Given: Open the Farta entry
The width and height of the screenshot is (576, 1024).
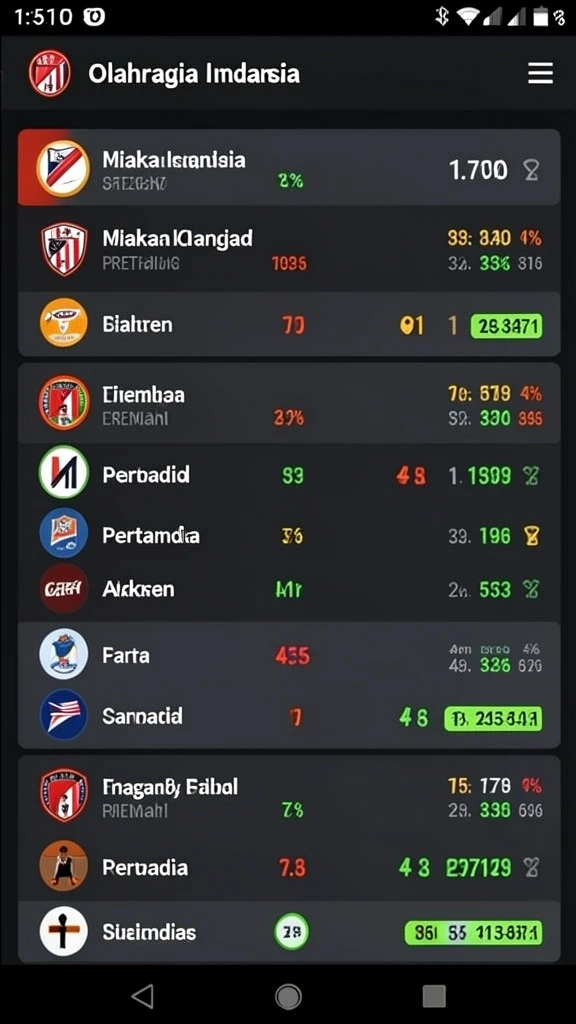Looking at the screenshot, I should pos(289,654).
